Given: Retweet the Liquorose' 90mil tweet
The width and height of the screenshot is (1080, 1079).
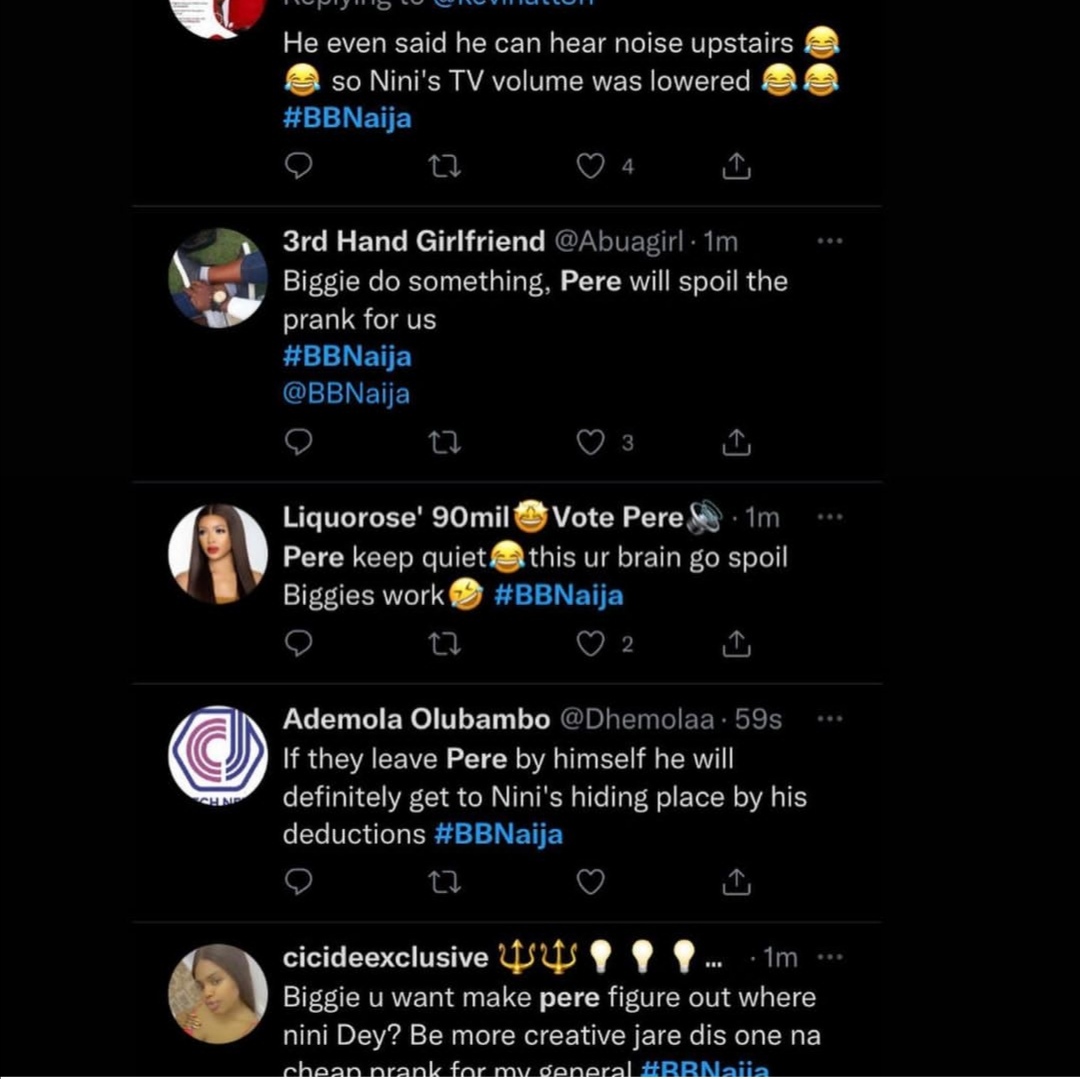Looking at the screenshot, I should (x=444, y=644).
